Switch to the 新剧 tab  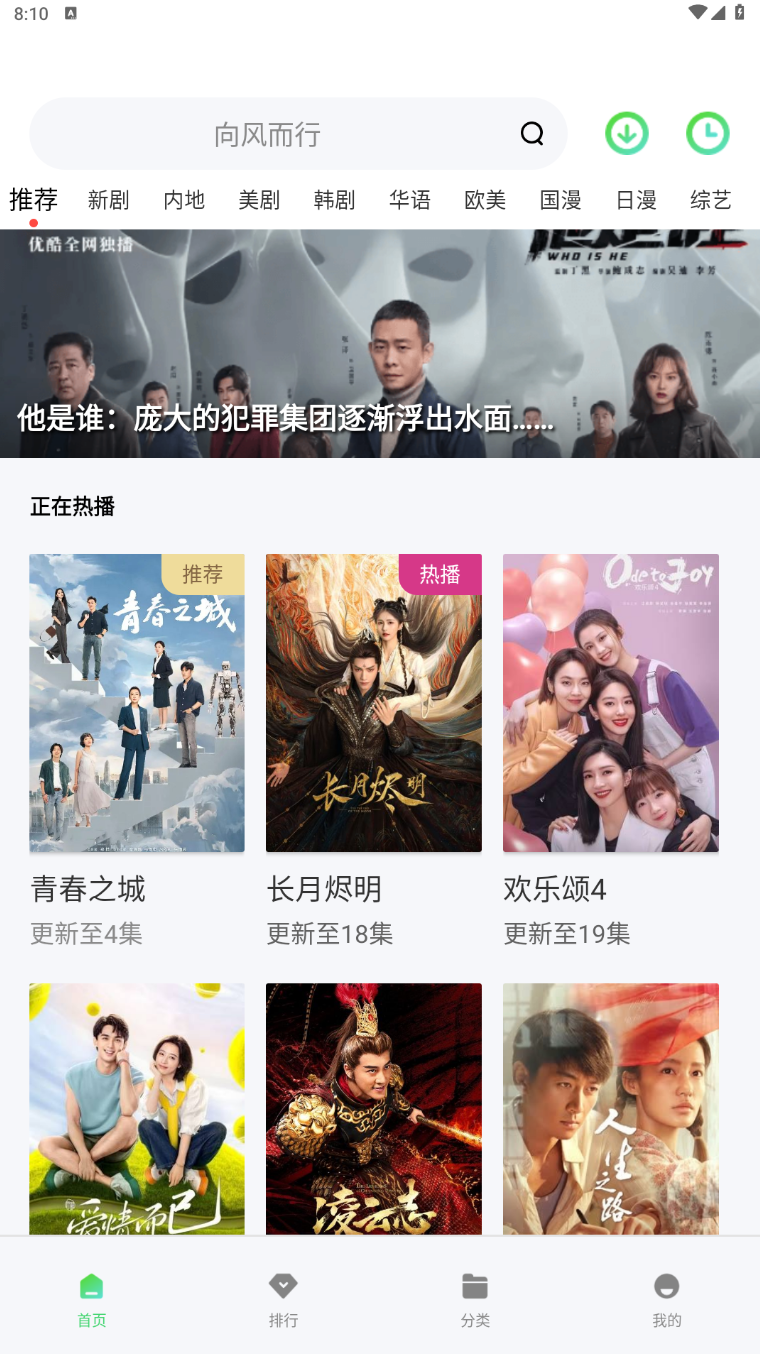(108, 200)
